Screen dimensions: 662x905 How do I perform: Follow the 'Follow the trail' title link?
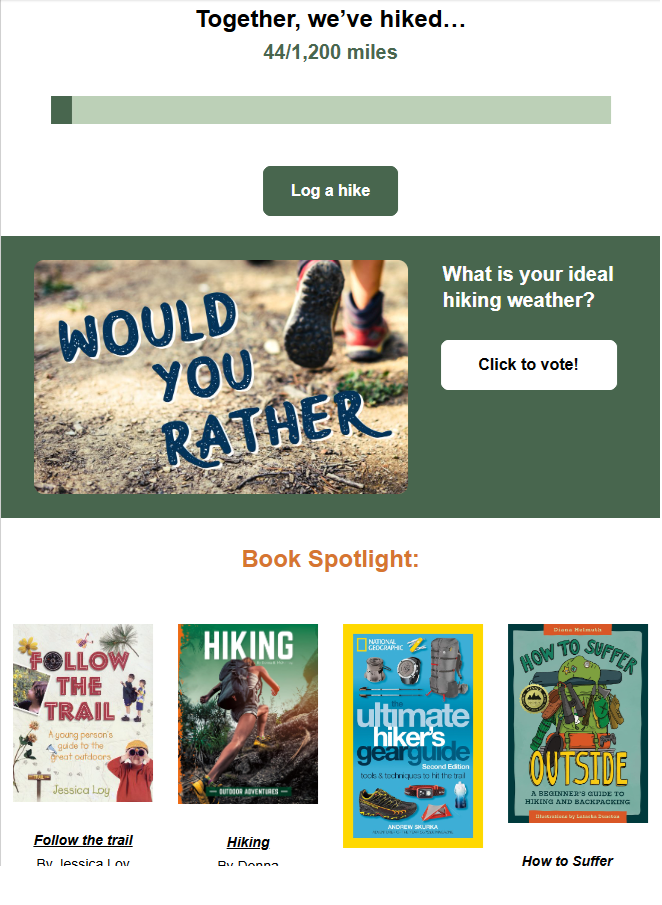point(83,840)
